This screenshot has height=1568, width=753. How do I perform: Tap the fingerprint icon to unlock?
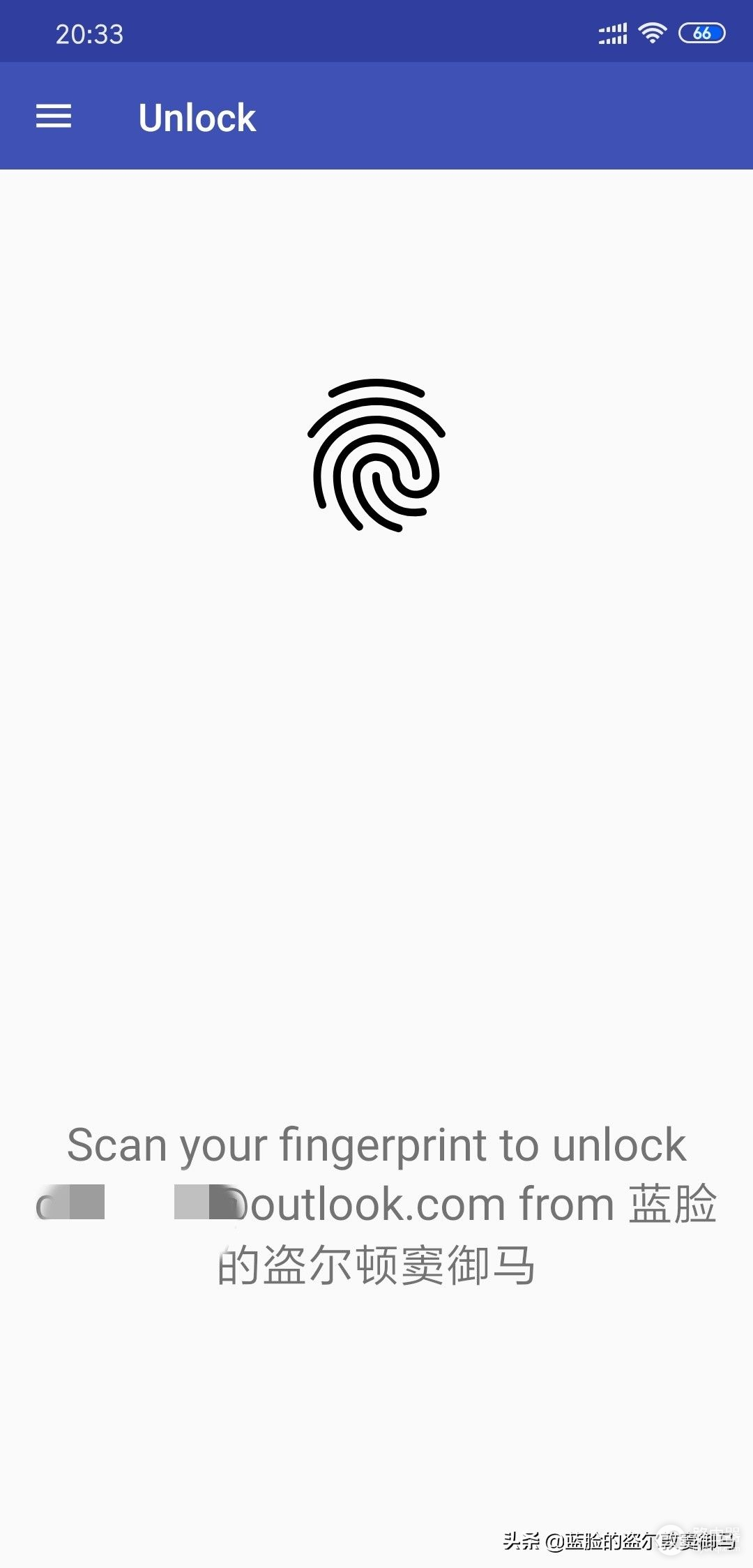tap(376, 455)
